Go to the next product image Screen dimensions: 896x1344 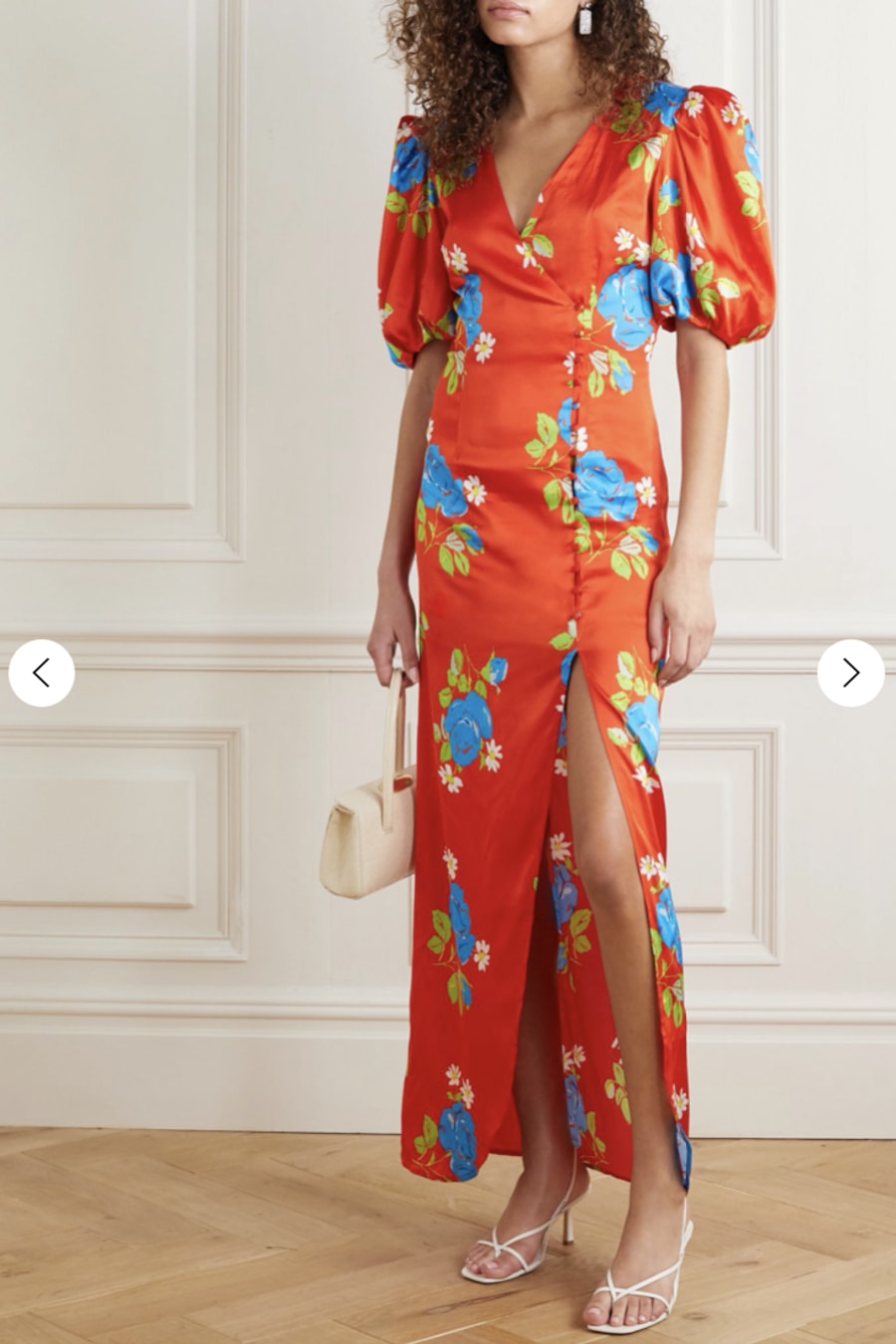pos(850,673)
